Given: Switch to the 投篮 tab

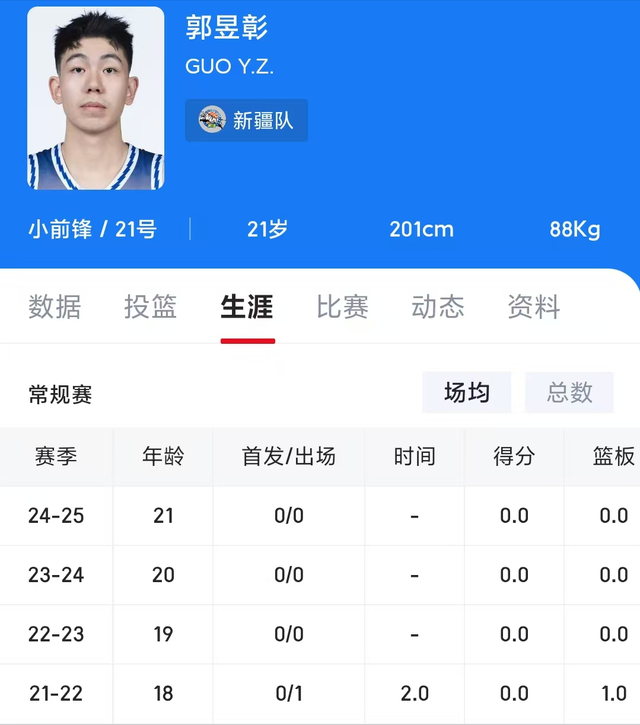Looking at the screenshot, I should (x=150, y=307).
